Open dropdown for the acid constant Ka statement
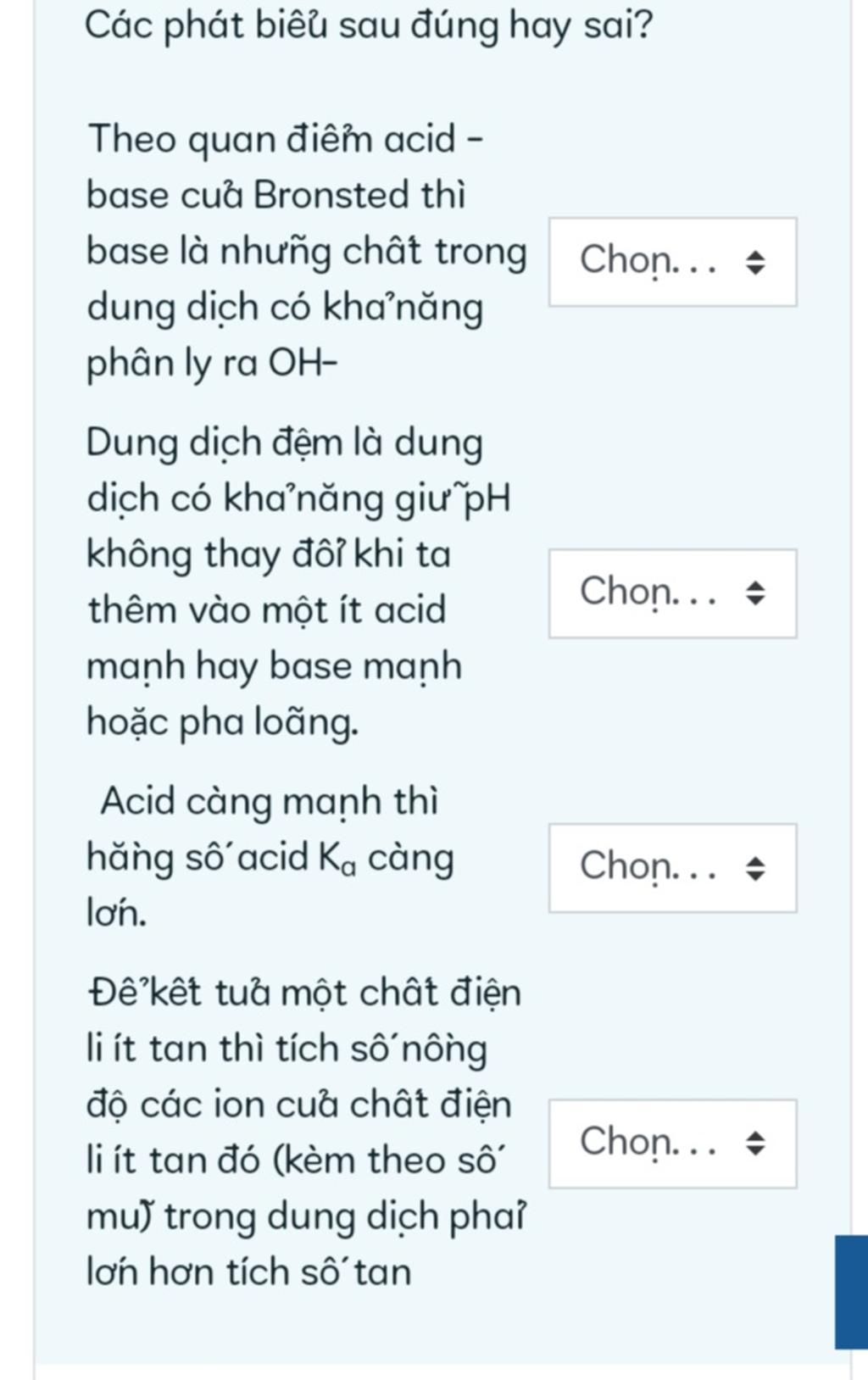The width and height of the screenshot is (868, 1380). pyautogui.click(x=672, y=868)
